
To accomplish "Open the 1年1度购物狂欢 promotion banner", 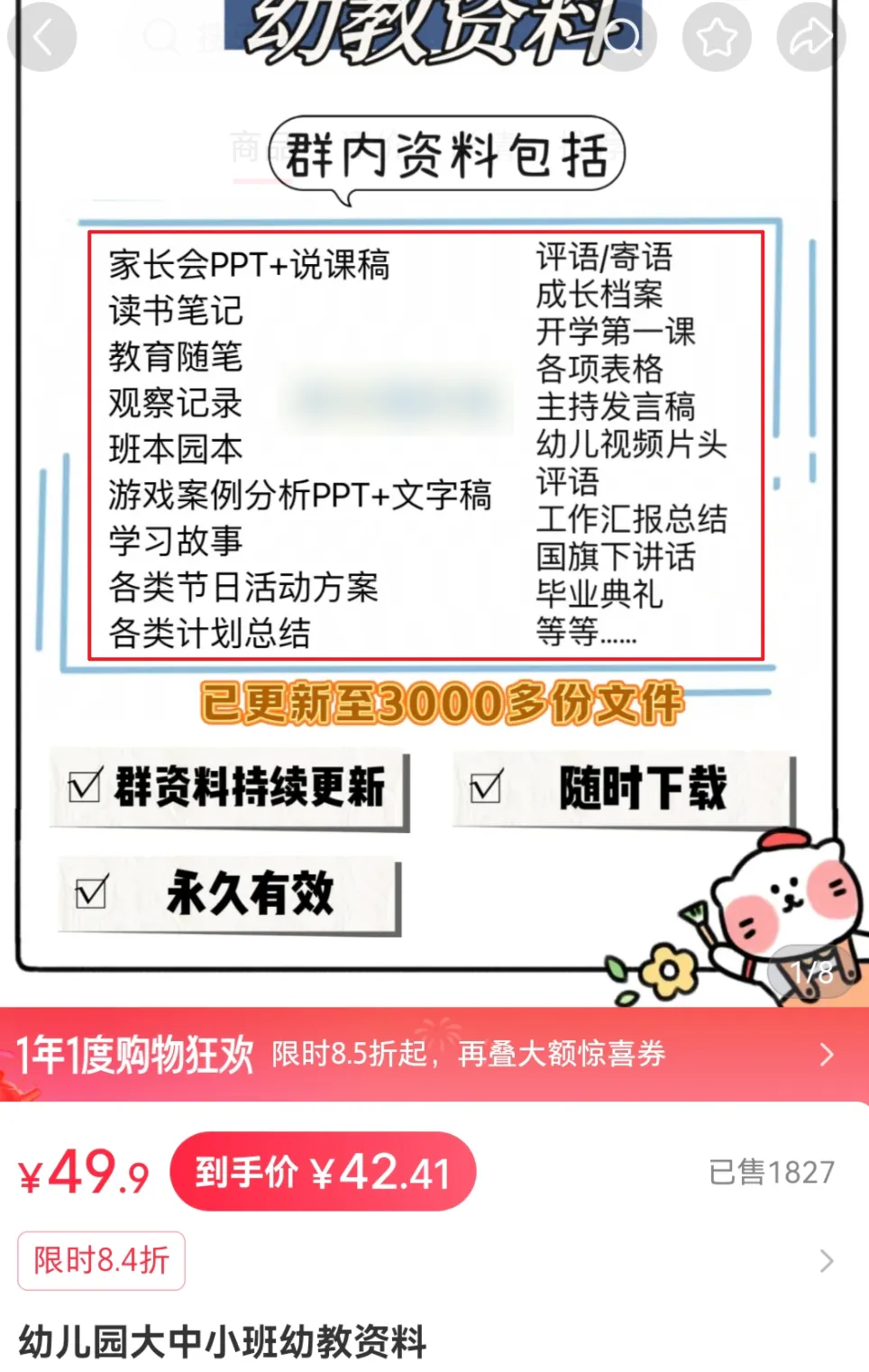I will click(x=433, y=1053).
